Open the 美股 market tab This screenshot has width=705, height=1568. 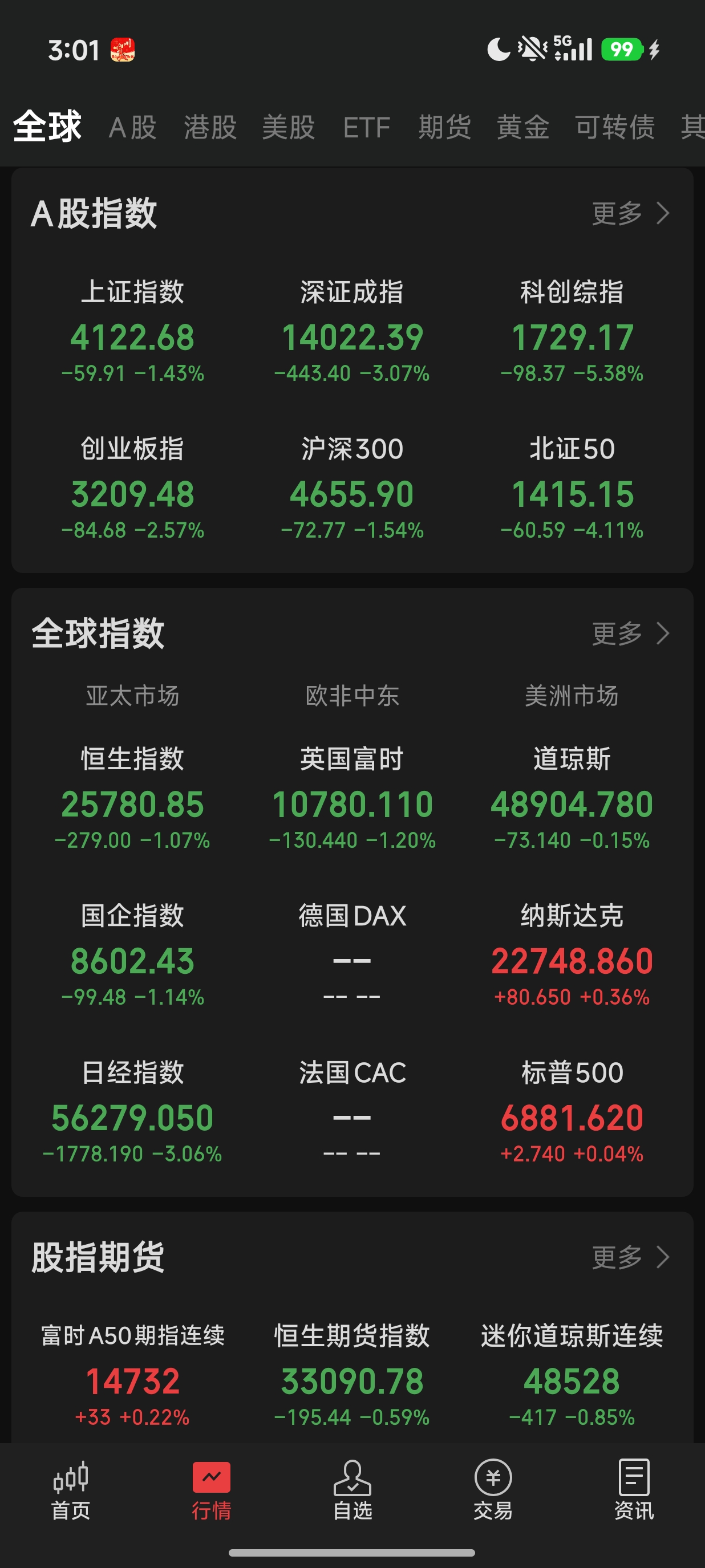[x=288, y=127]
